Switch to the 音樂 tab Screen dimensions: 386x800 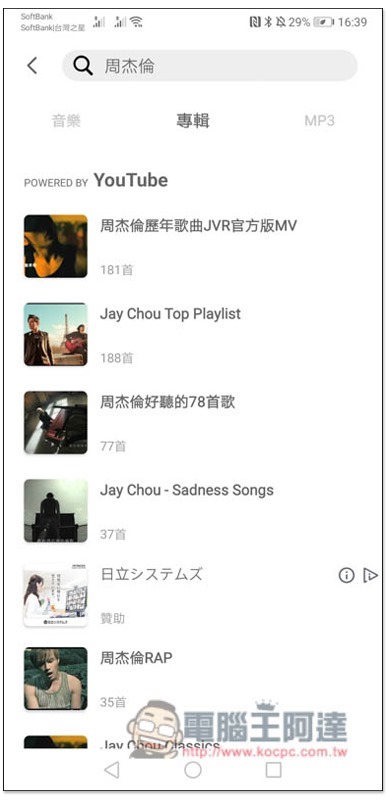tap(66, 121)
